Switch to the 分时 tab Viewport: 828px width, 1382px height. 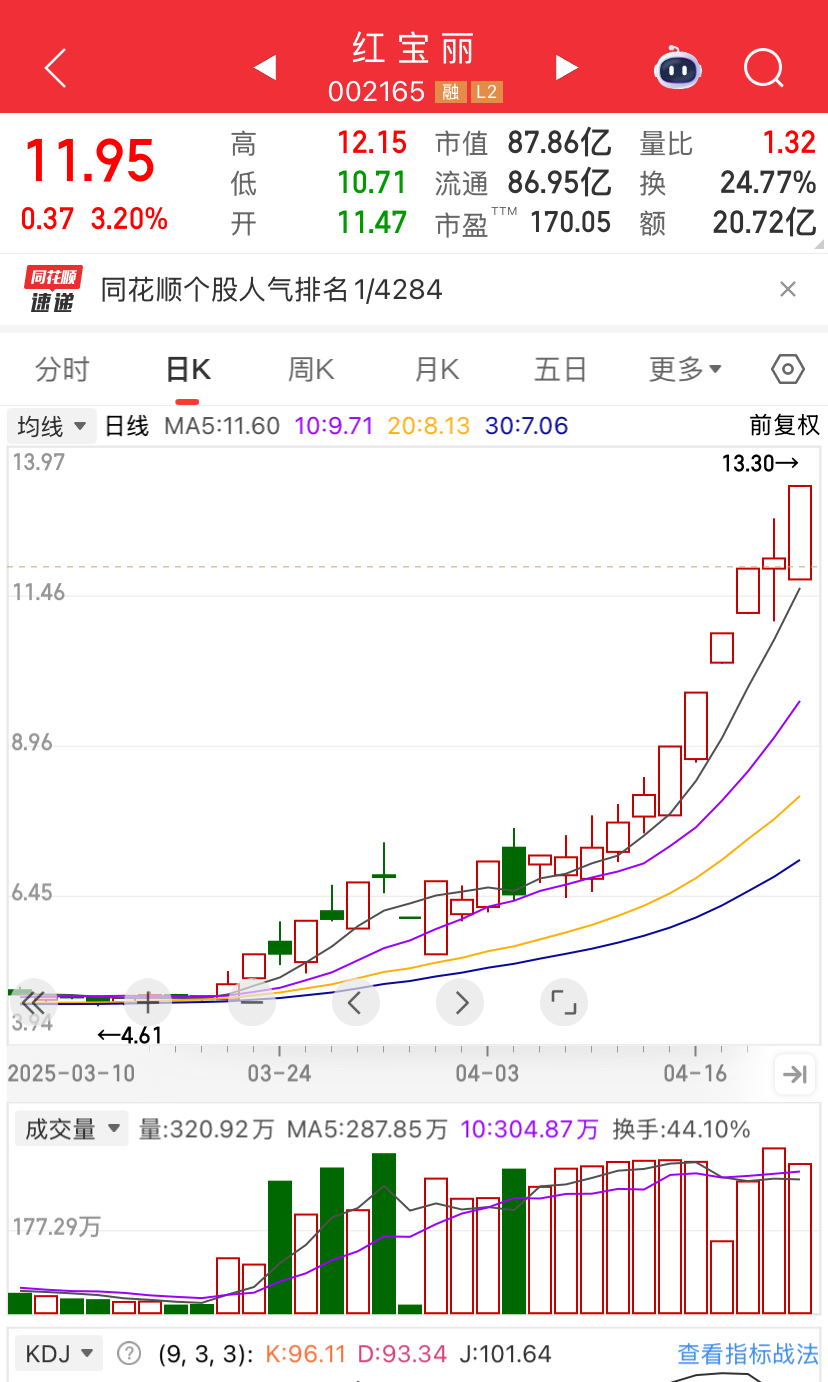coord(62,370)
